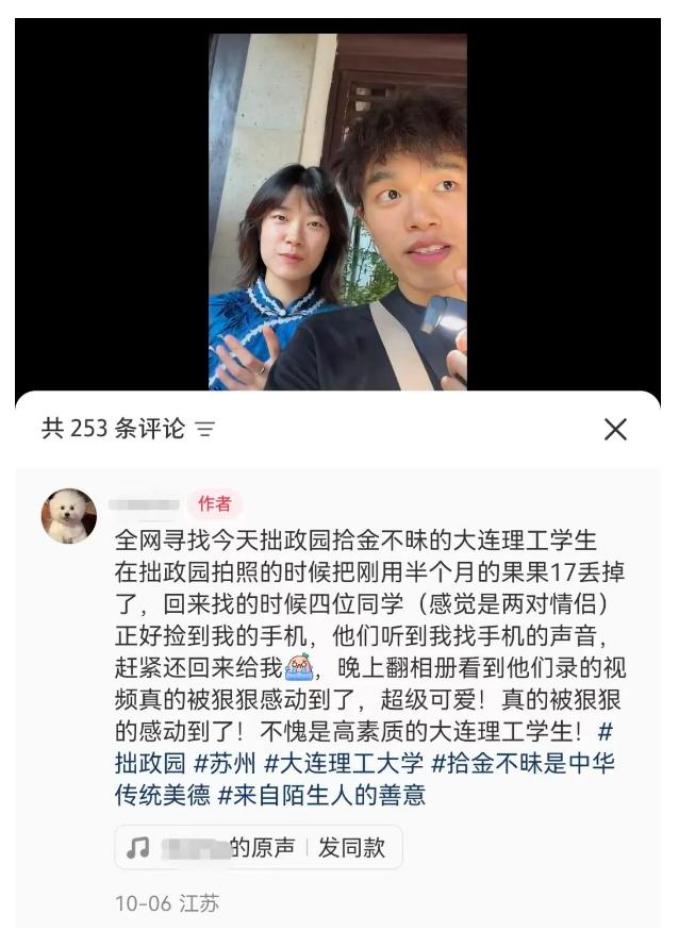
Task: Close the comments panel
Action: point(615,430)
